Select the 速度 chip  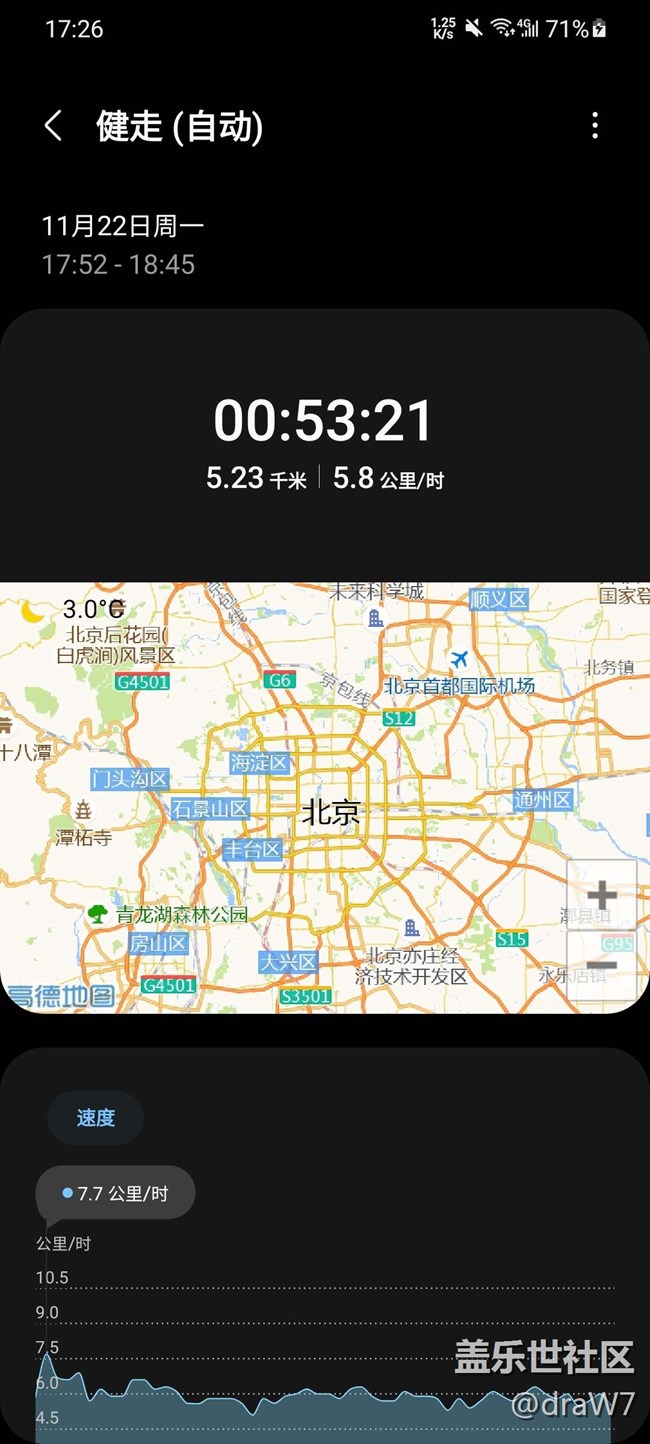click(96, 1118)
